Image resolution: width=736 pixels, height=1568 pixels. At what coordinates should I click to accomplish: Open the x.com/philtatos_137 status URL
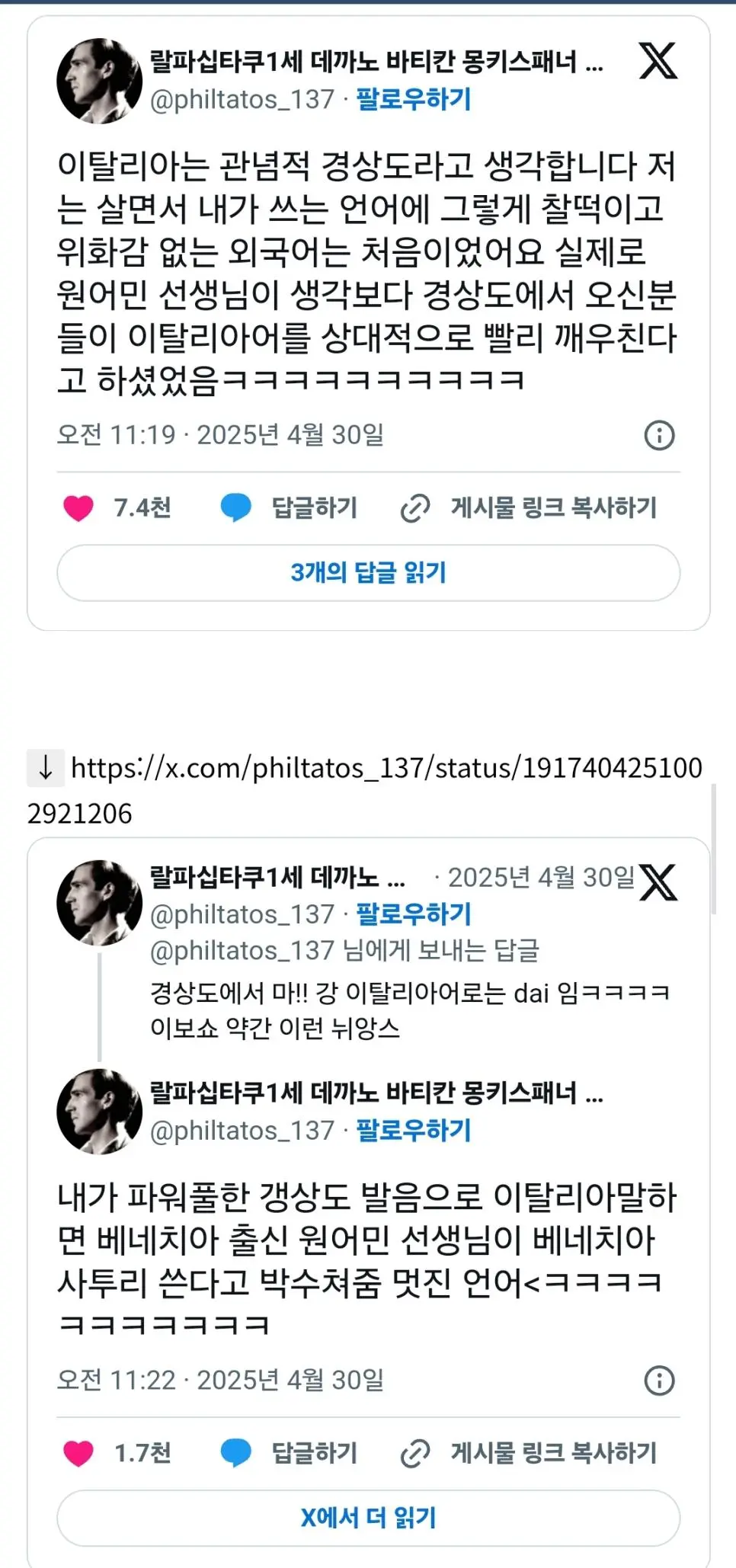(365, 790)
